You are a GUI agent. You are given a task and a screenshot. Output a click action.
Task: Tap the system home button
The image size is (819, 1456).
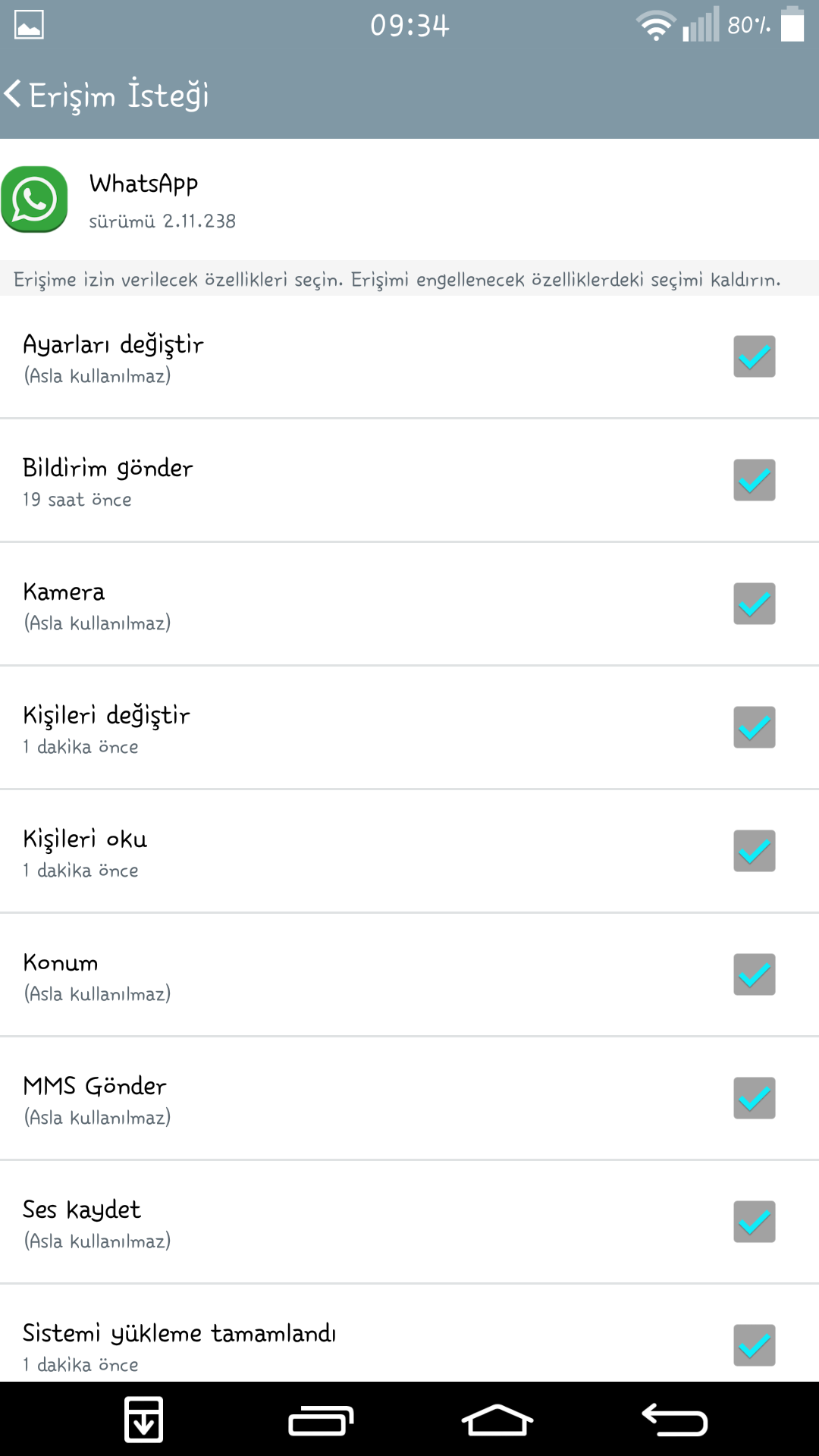(x=497, y=1420)
